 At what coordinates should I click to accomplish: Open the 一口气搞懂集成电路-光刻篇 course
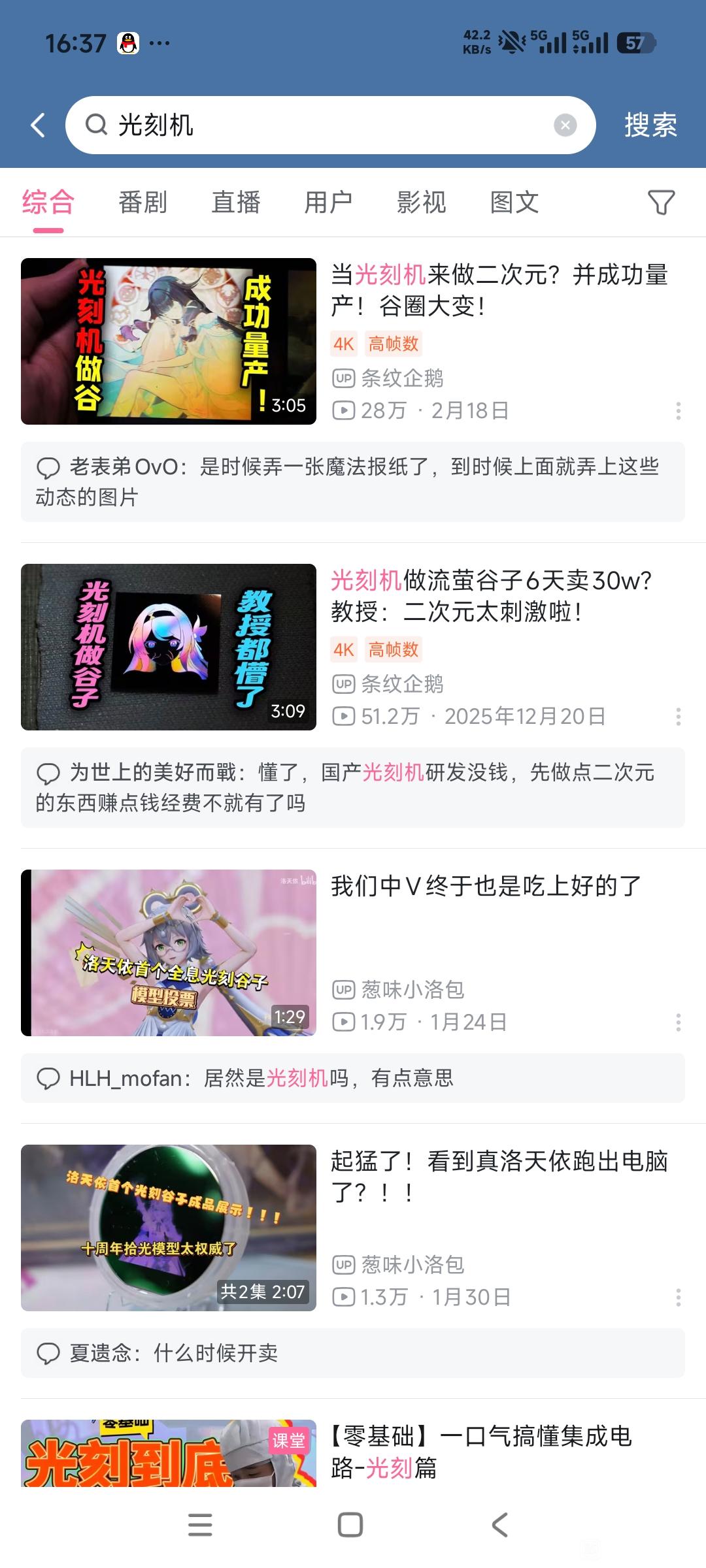[x=481, y=1452]
